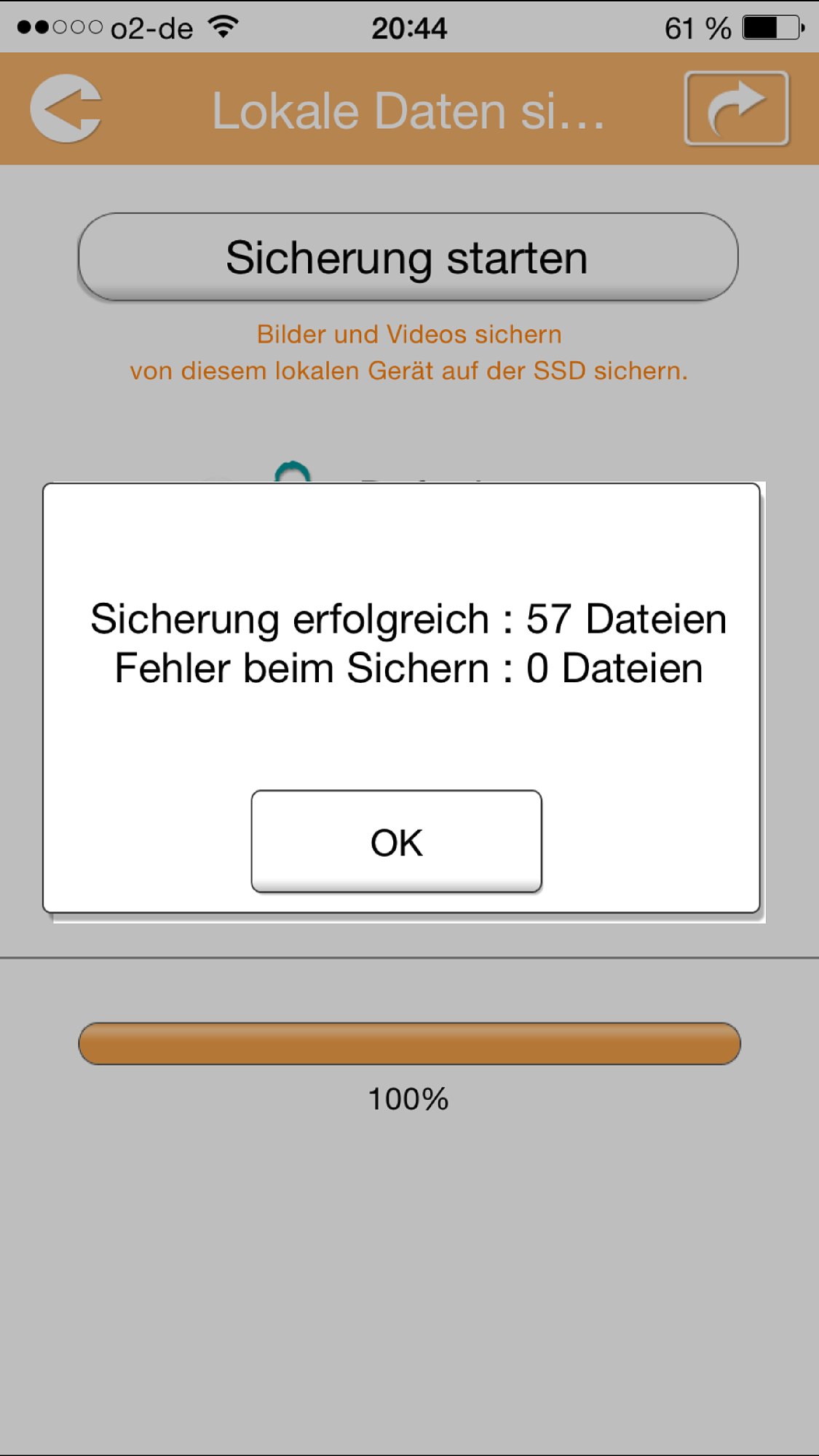This screenshot has height=1456, width=819.
Task: Tap the Sicherung starten button
Action: [408, 257]
